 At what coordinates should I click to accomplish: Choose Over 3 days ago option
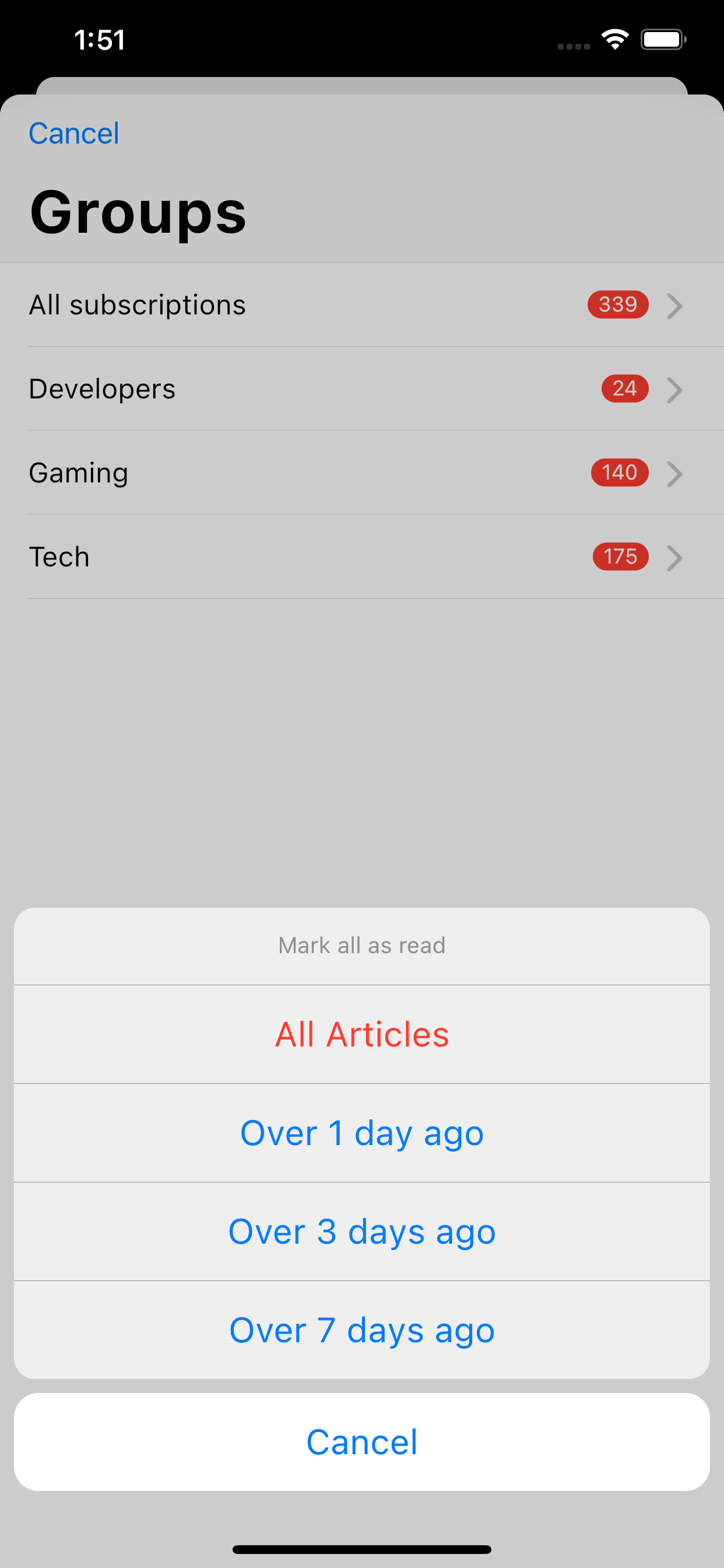[361, 1231]
